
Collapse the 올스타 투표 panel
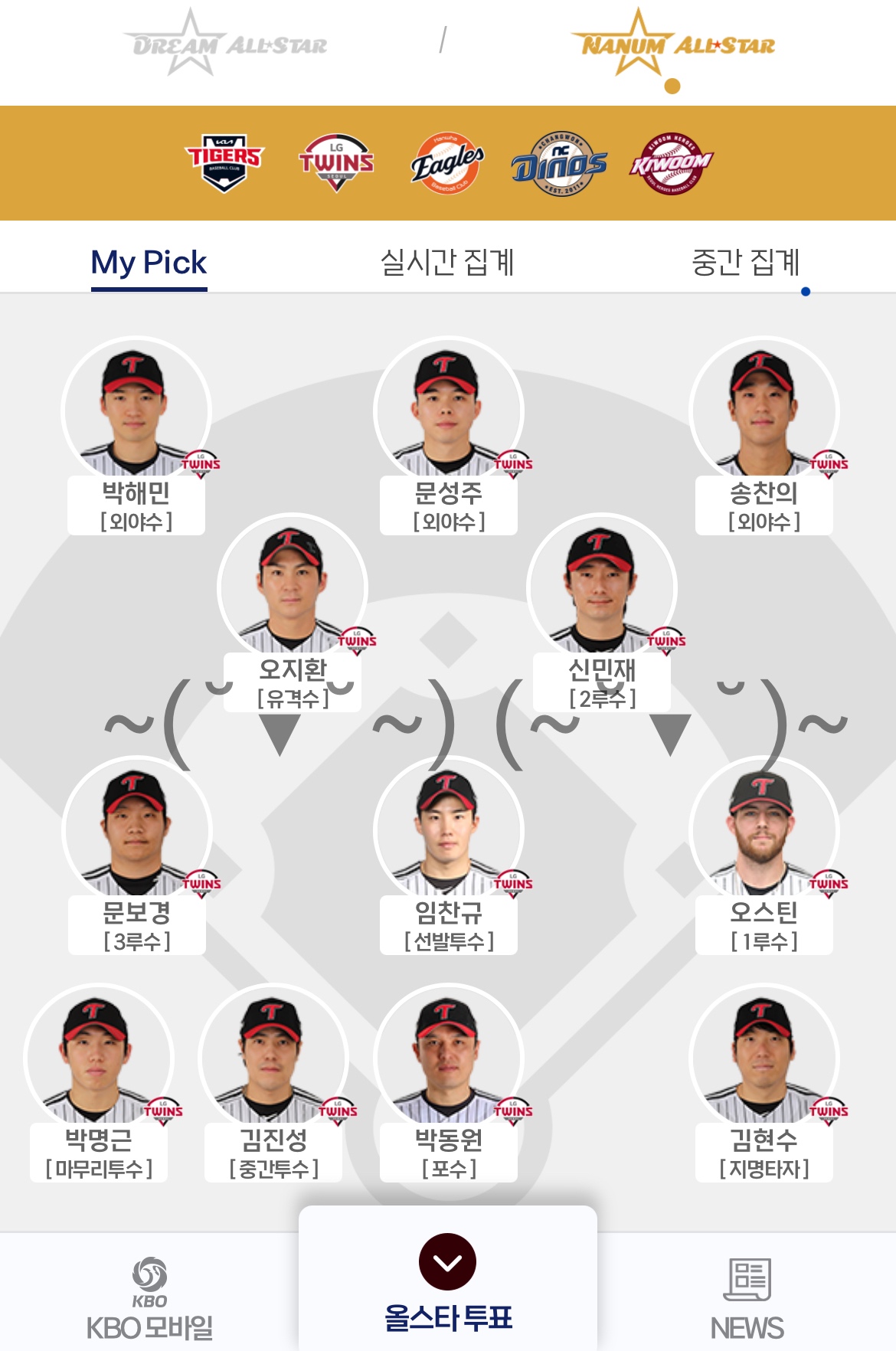447,1261
